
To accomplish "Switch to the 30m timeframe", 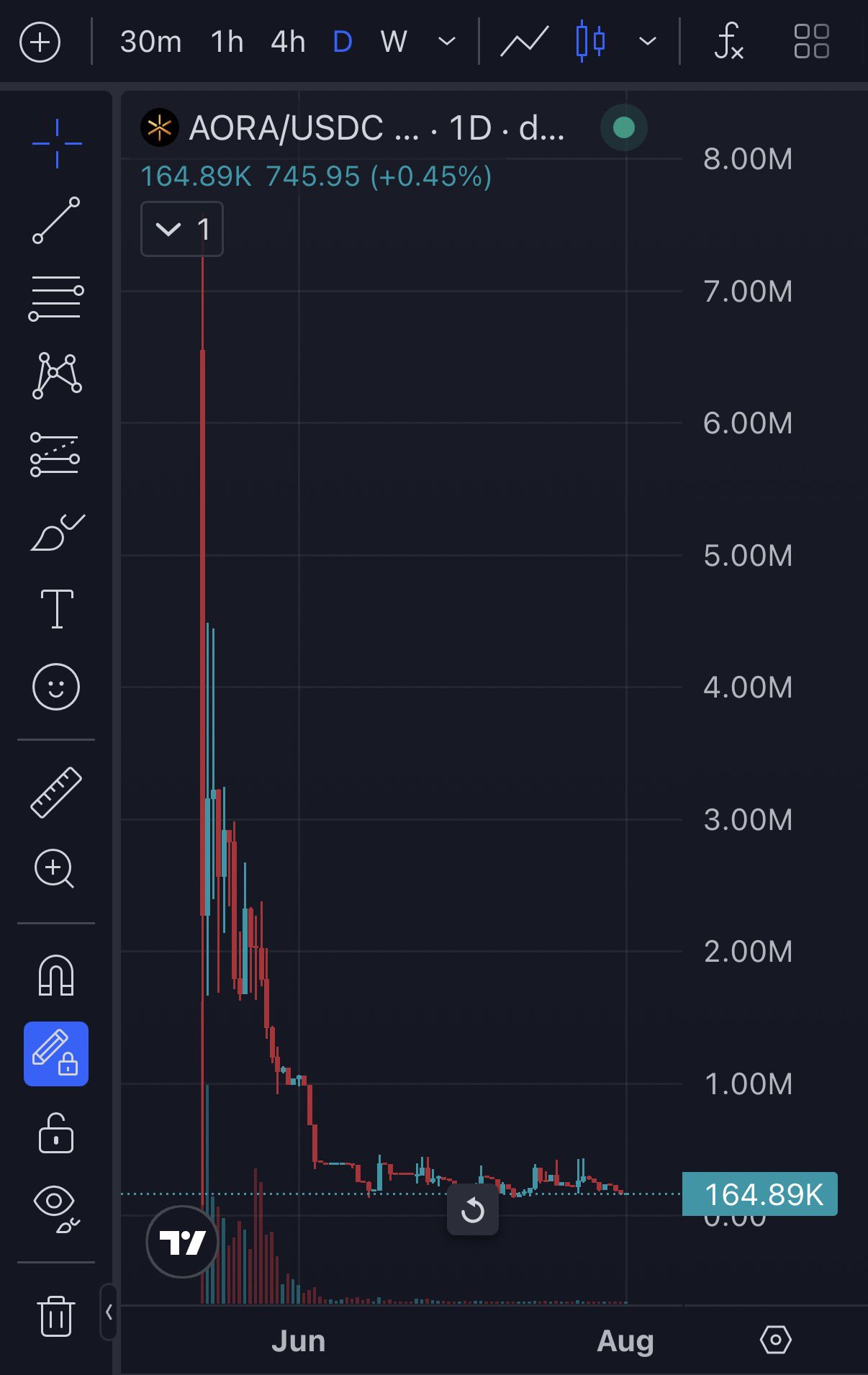I will [x=151, y=42].
